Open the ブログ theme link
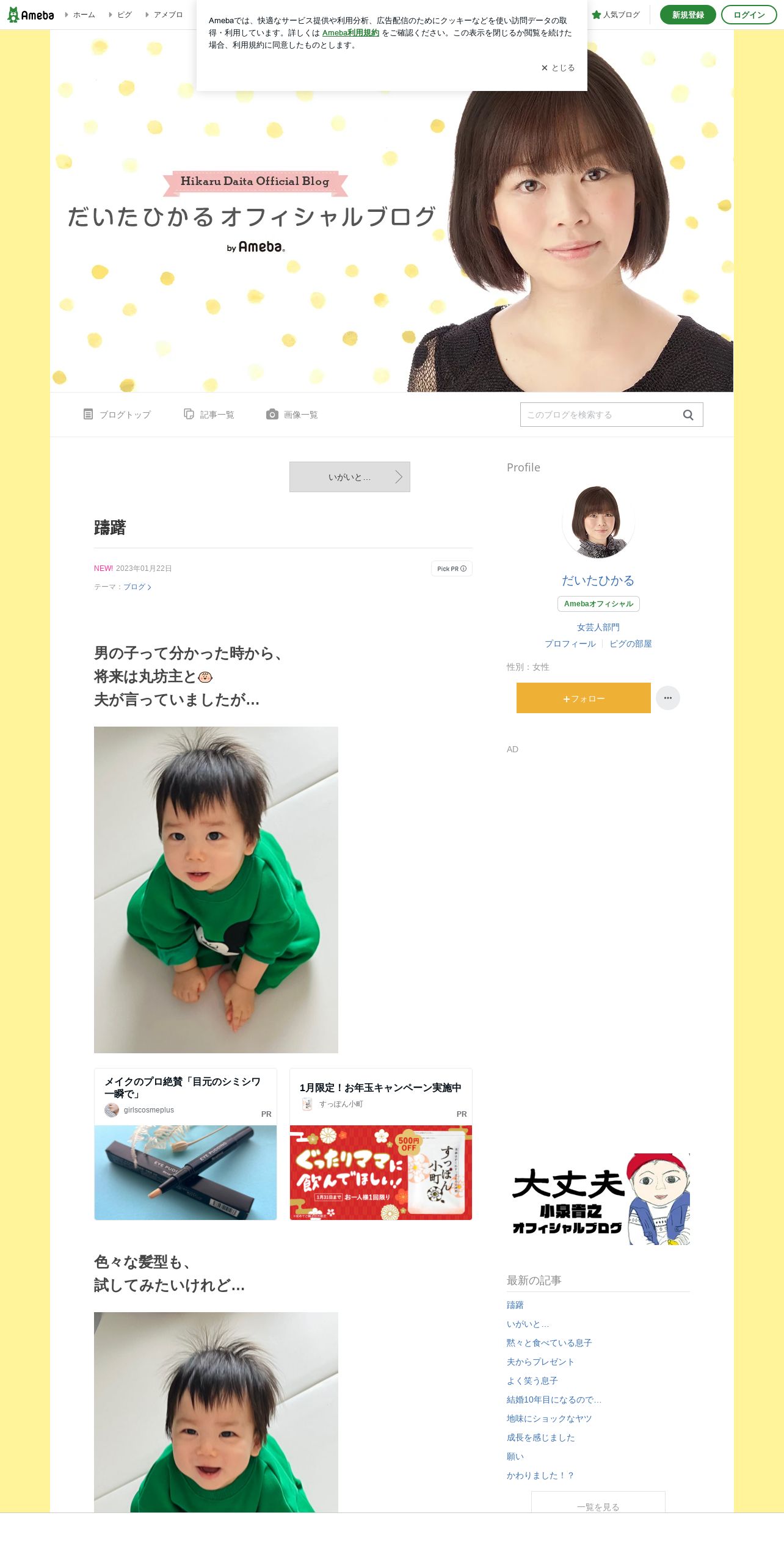784x1568 pixels. click(x=137, y=587)
